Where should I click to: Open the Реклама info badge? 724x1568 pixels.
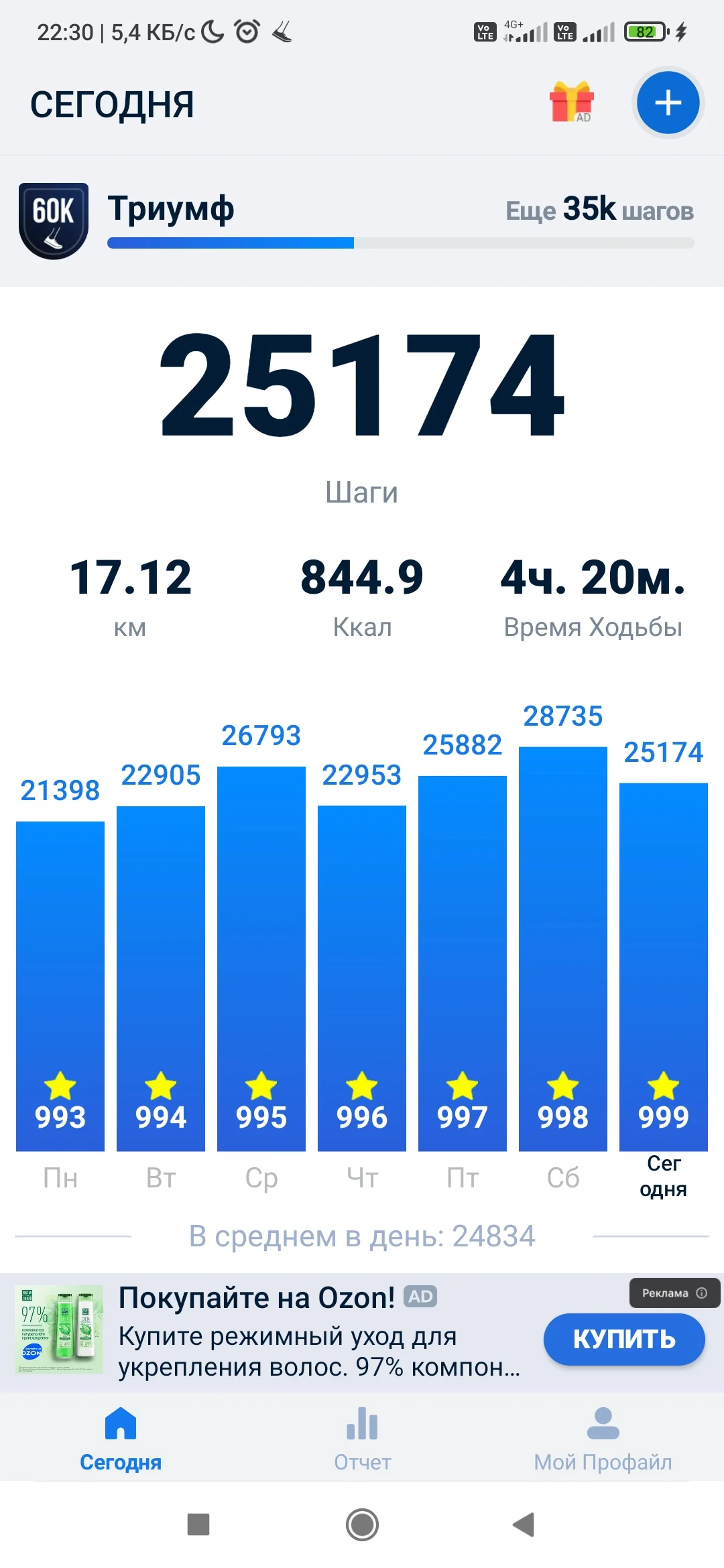pyautogui.click(x=674, y=1293)
